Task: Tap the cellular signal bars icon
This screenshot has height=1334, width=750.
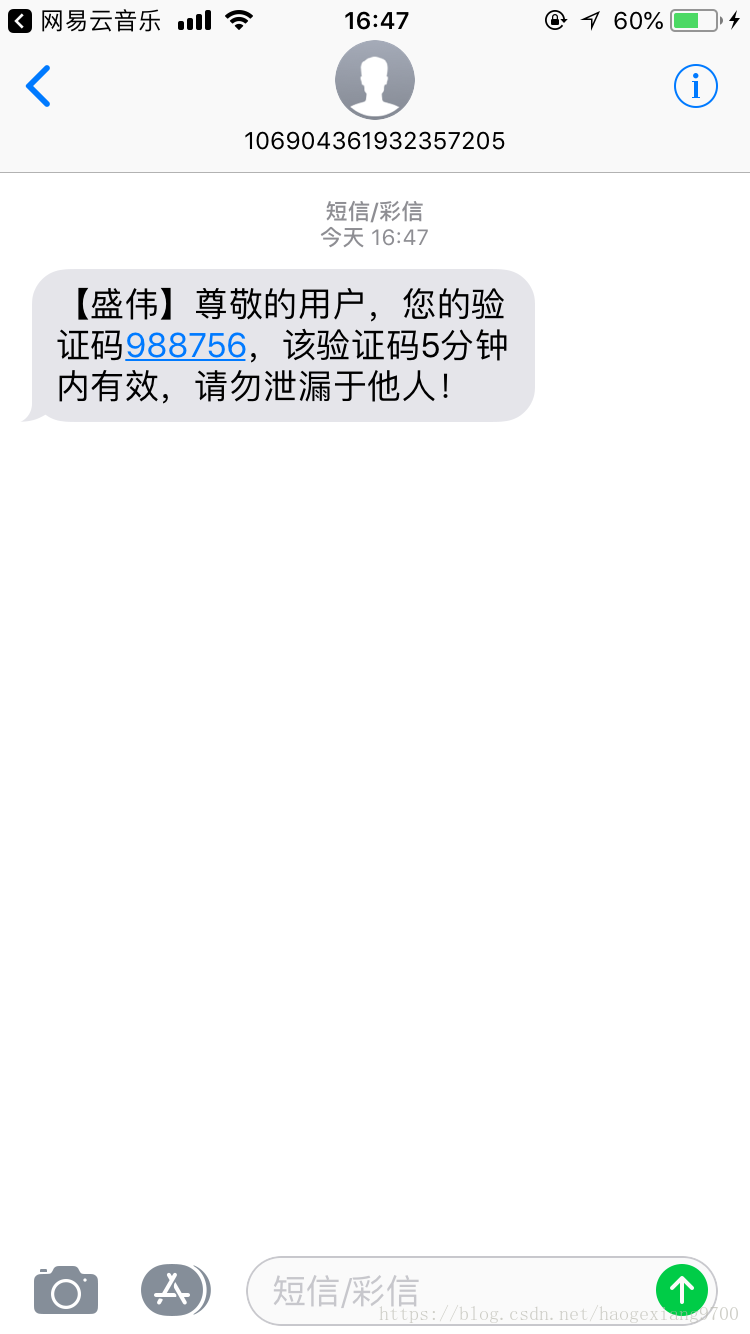Action: (195, 19)
